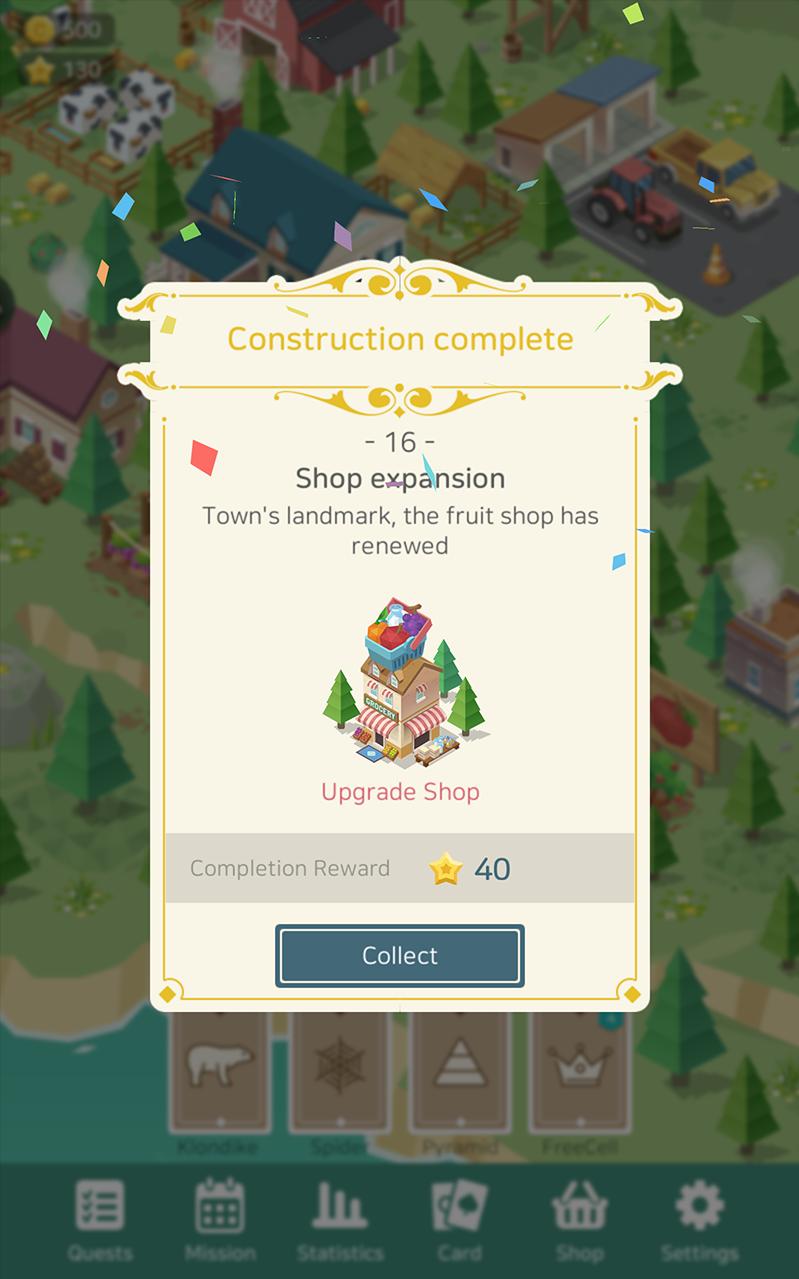Open the Quests tab

click(100, 1216)
